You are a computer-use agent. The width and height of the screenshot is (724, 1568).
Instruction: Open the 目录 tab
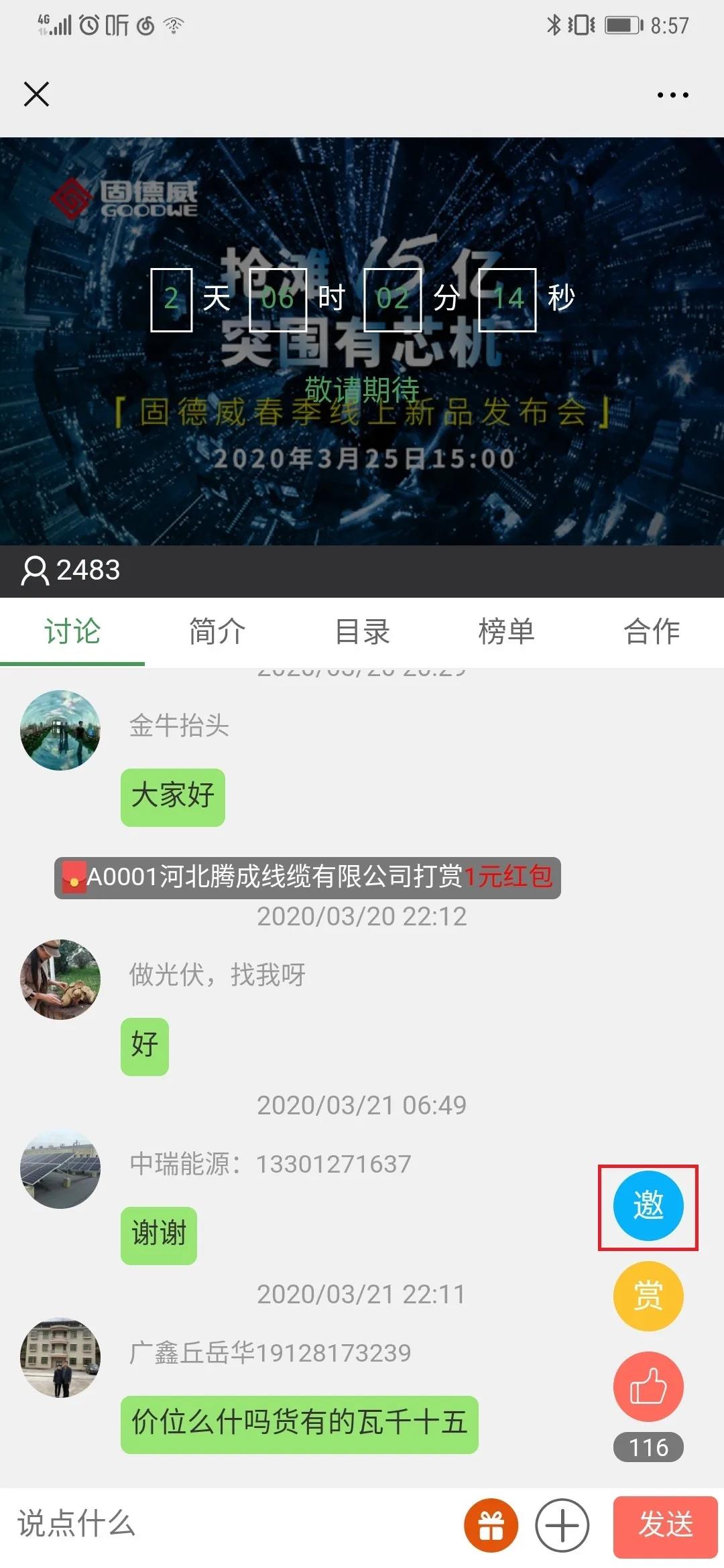click(362, 632)
